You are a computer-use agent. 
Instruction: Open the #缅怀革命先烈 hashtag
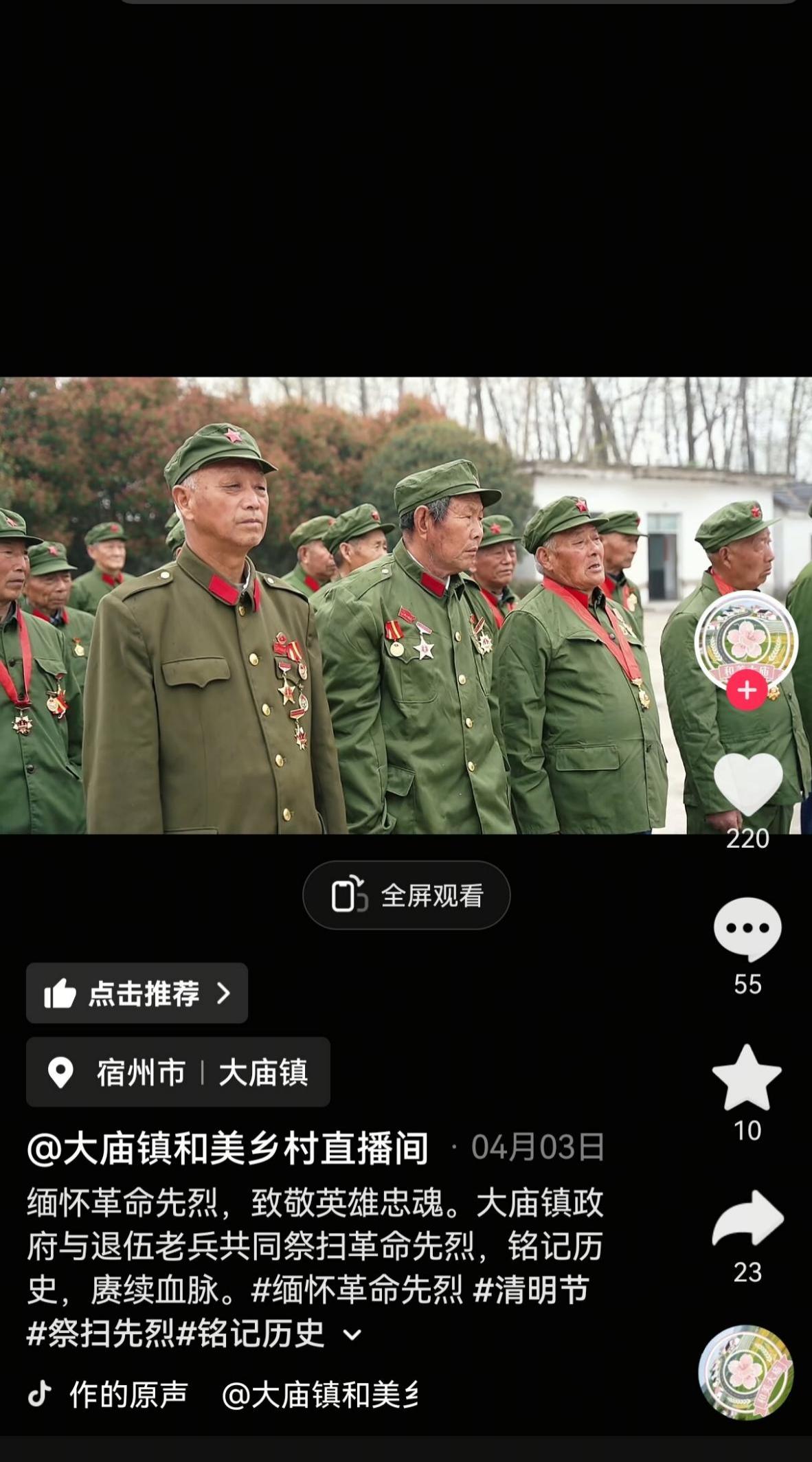[x=357, y=1290]
